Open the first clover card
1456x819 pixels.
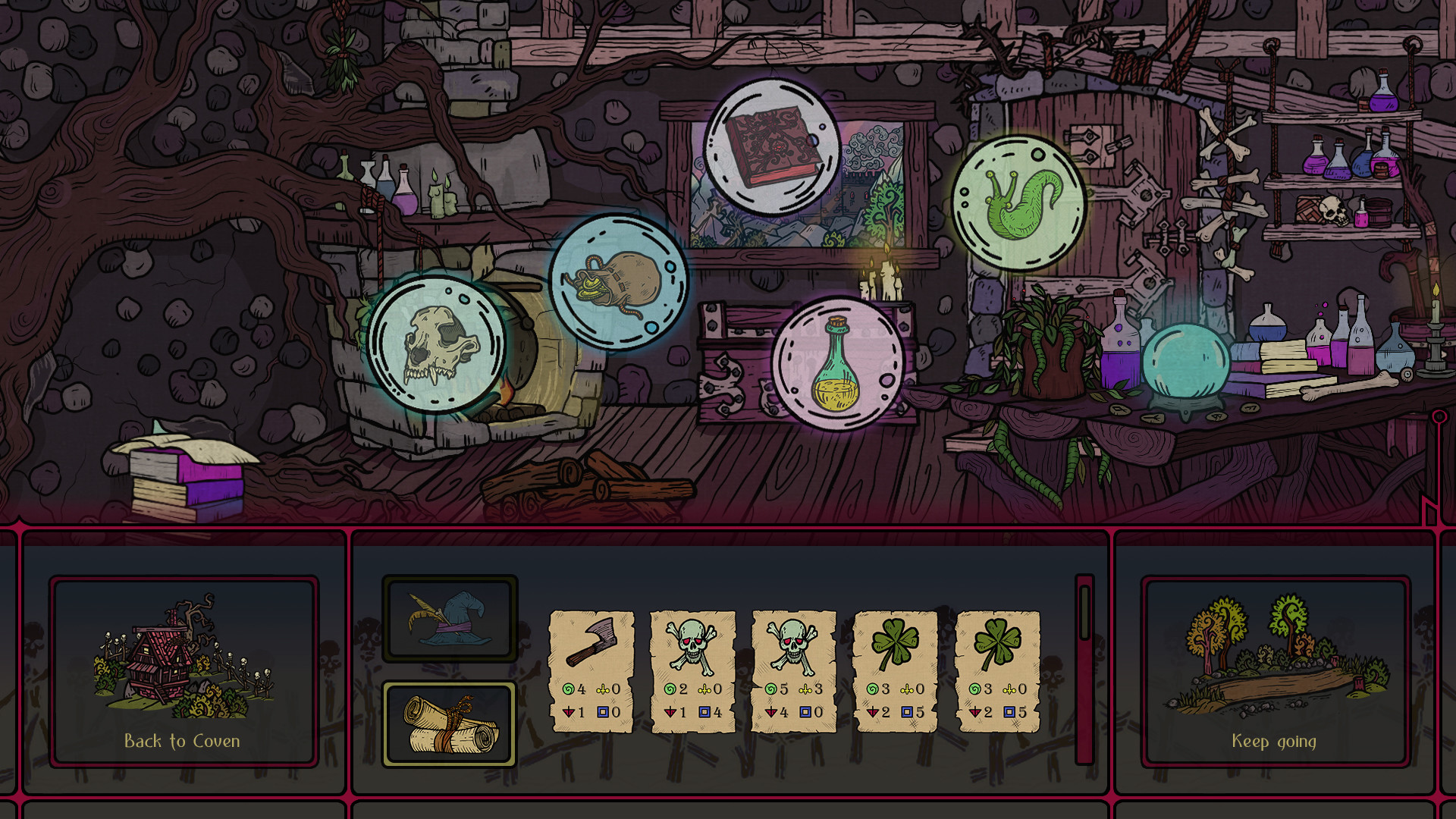pos(896,671)
